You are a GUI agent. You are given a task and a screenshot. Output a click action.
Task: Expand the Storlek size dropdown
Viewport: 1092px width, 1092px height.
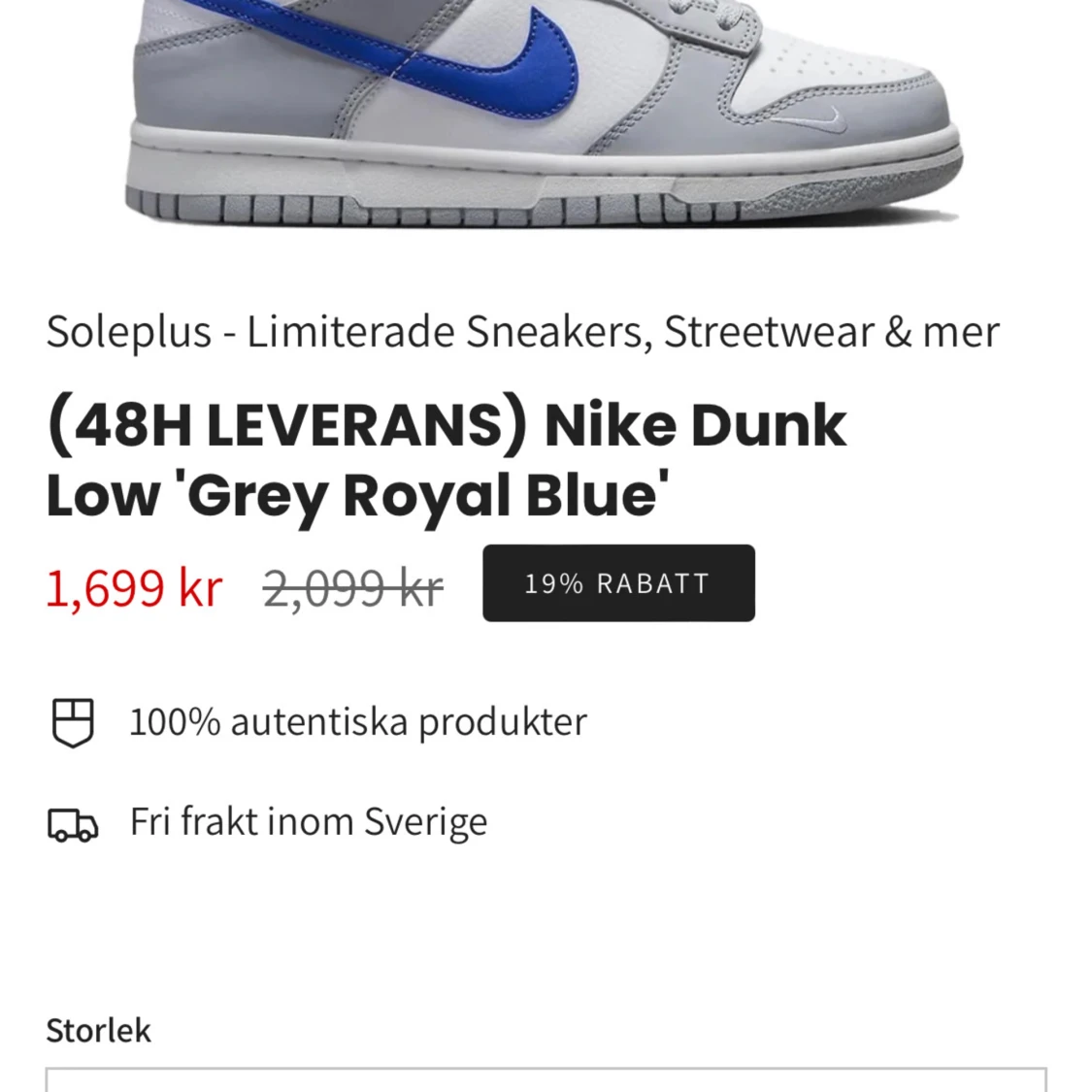coord(546,1079)
